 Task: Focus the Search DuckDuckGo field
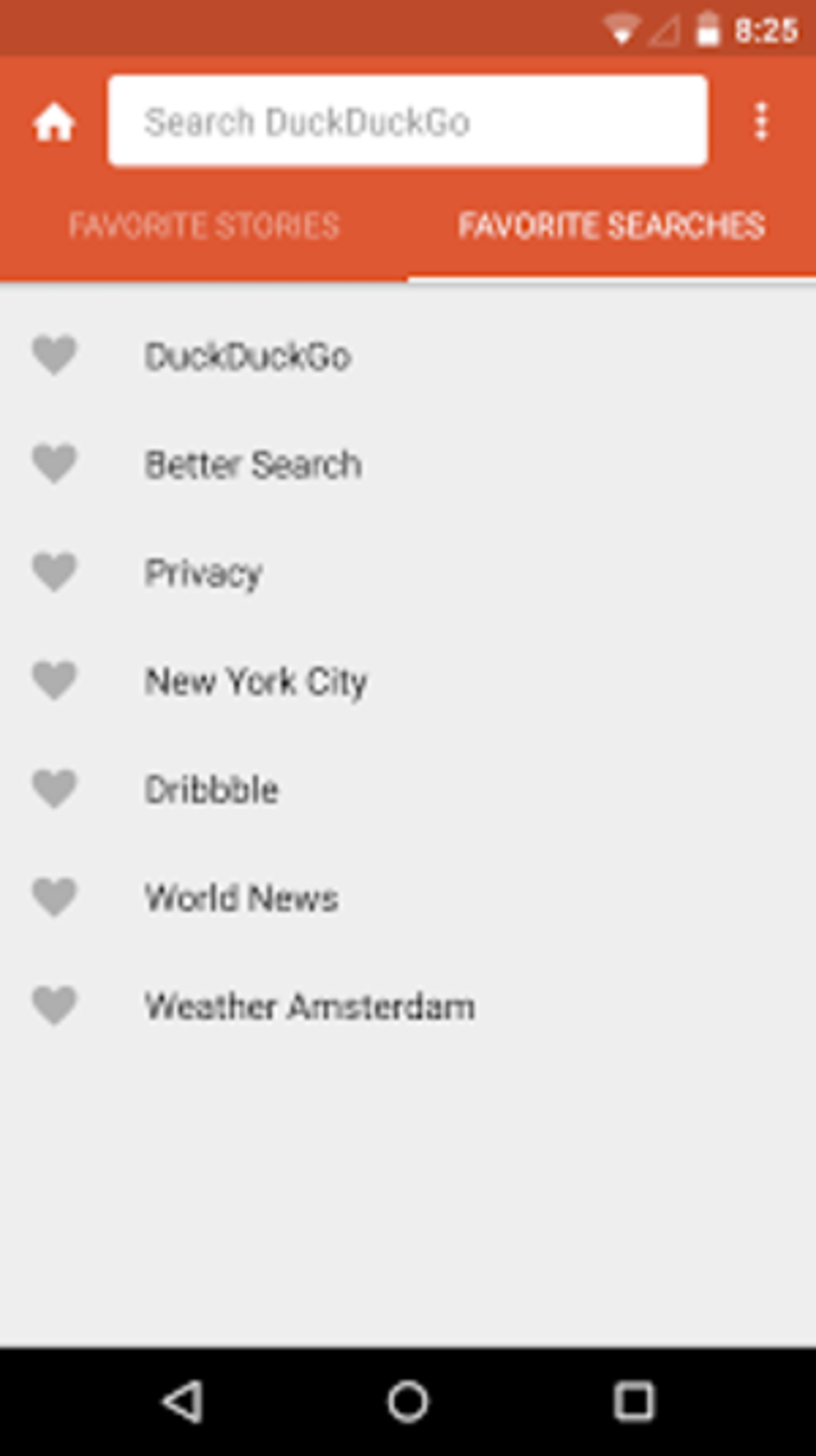click(407, 122)
